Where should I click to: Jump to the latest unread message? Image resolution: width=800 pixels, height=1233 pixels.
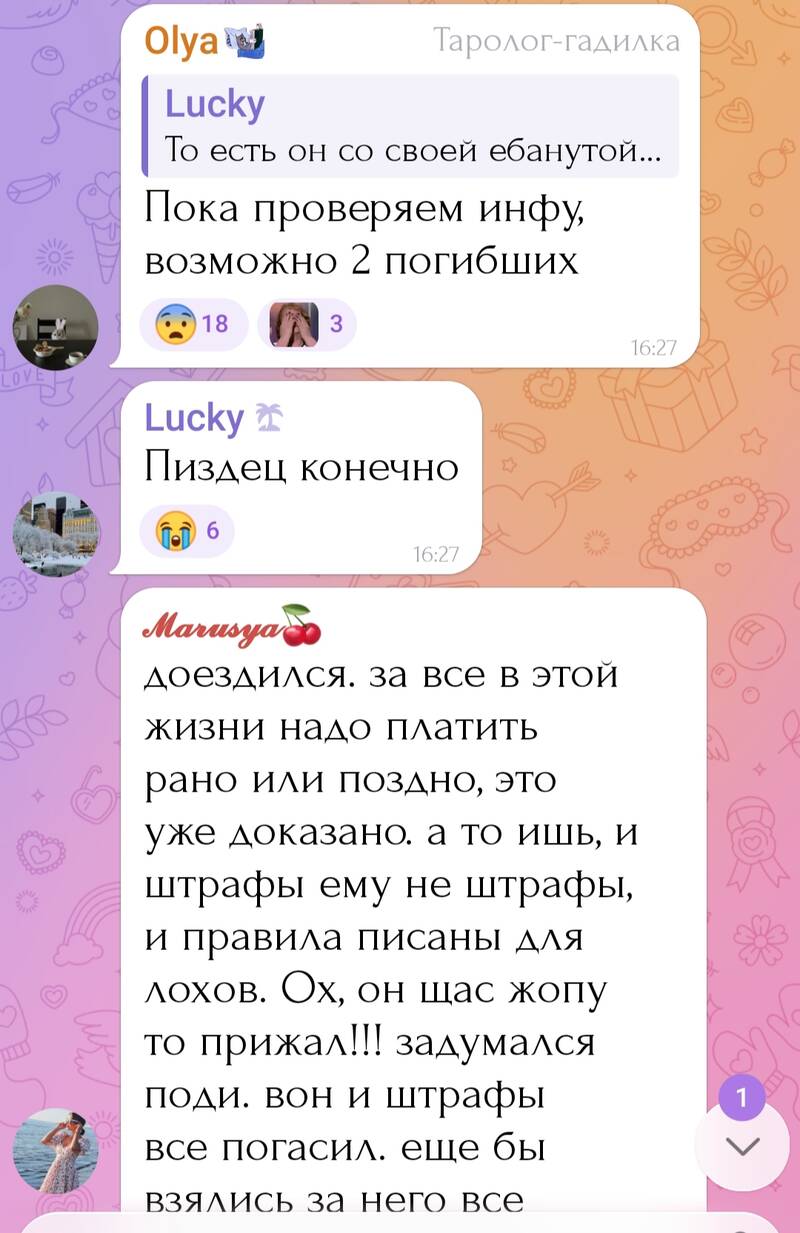pyautogui.click(x=743, y=1146)
